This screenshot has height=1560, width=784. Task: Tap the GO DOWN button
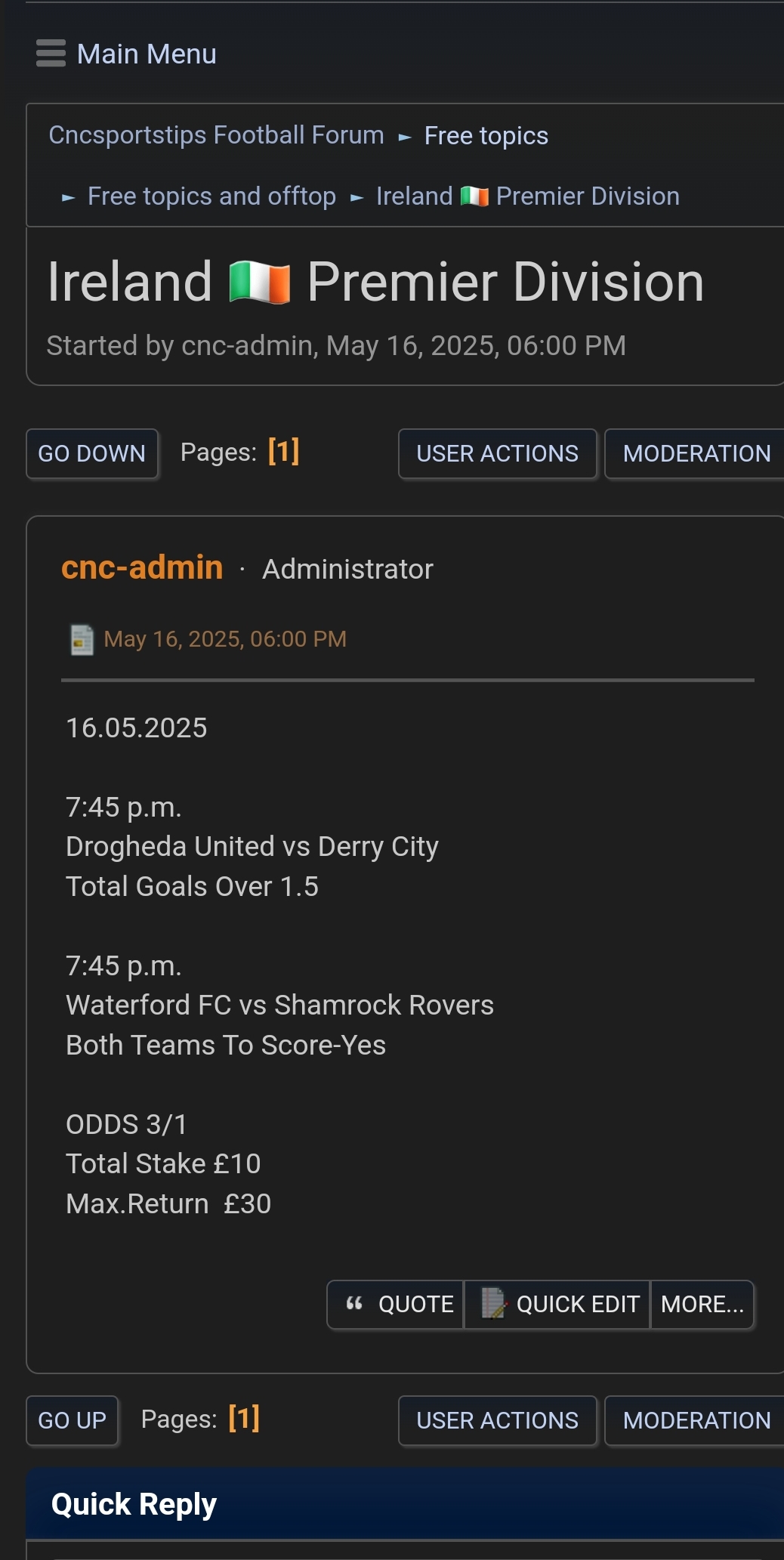coord(92,453)
